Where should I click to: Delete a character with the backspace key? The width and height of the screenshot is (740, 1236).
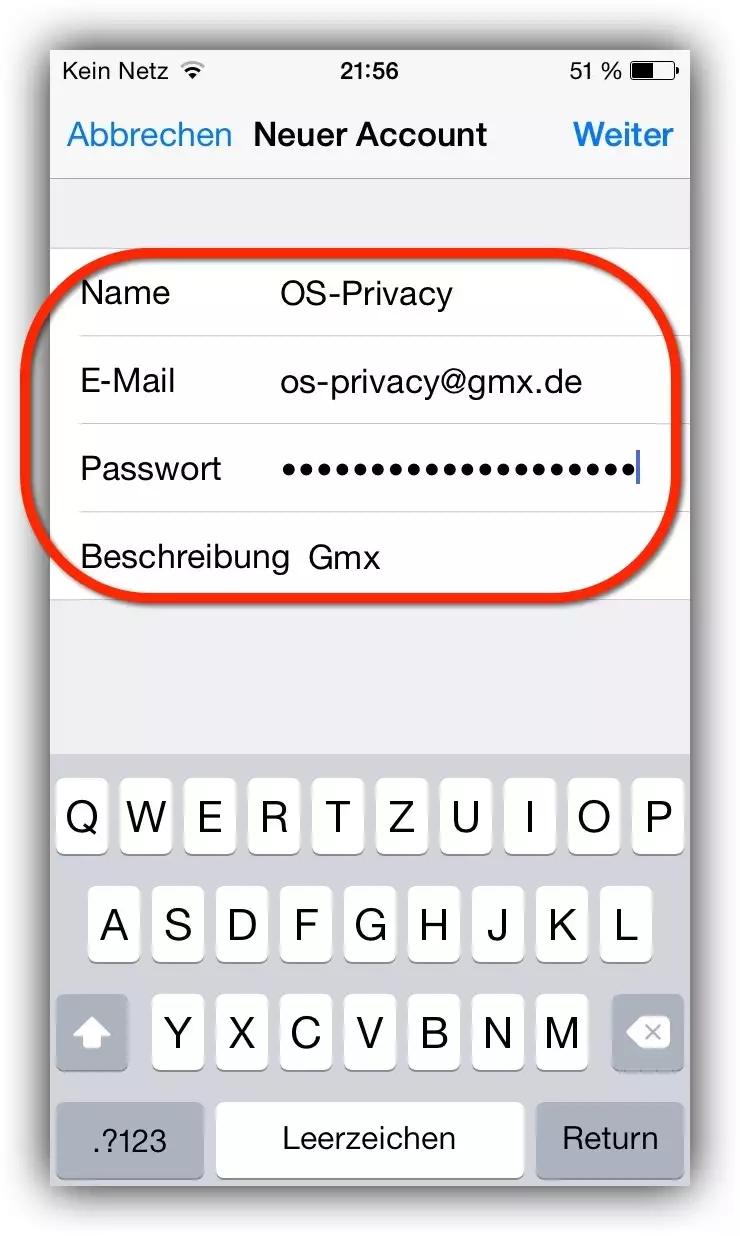tap(646, 1032)
